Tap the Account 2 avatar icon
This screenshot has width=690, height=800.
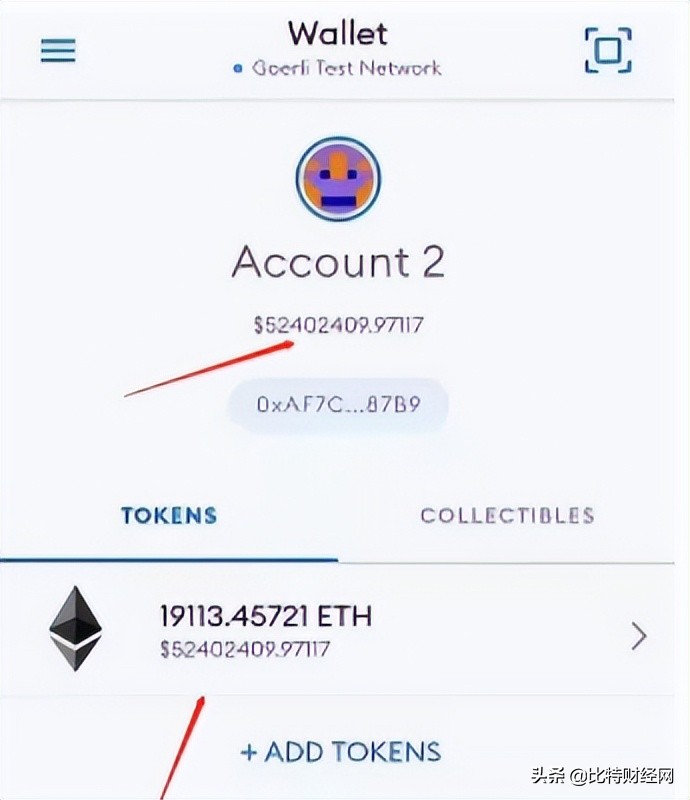(338, 178)
